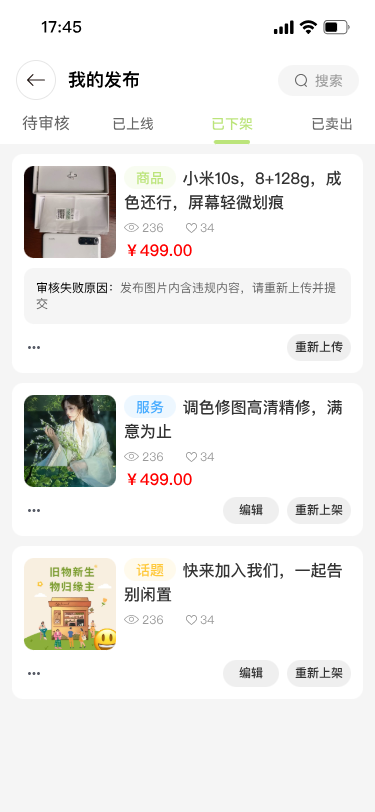Open more options for the 小米10s listing
Image resolution: width=375 pixels, height=812 pixels.
[34, 347]
